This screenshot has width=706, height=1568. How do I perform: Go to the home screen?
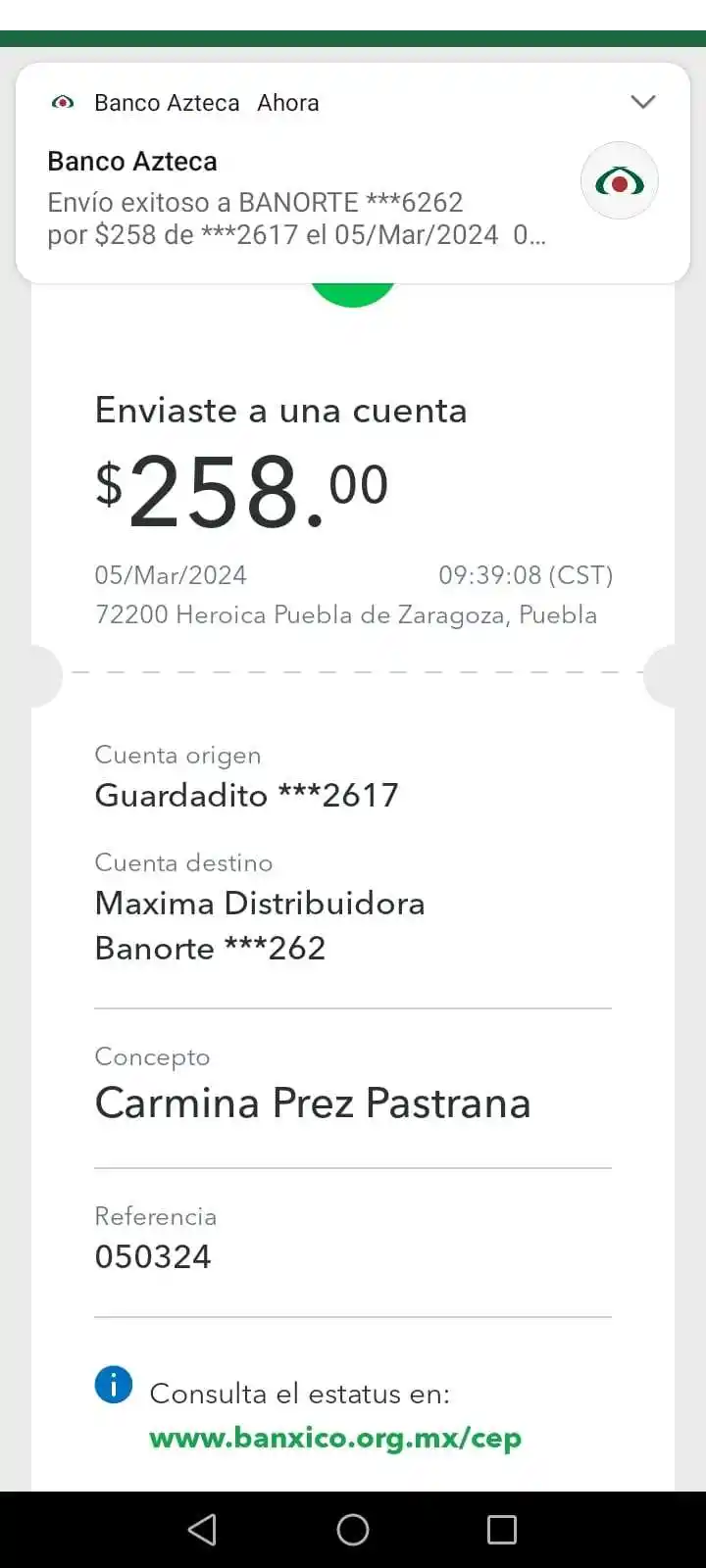coord(353,1529)
